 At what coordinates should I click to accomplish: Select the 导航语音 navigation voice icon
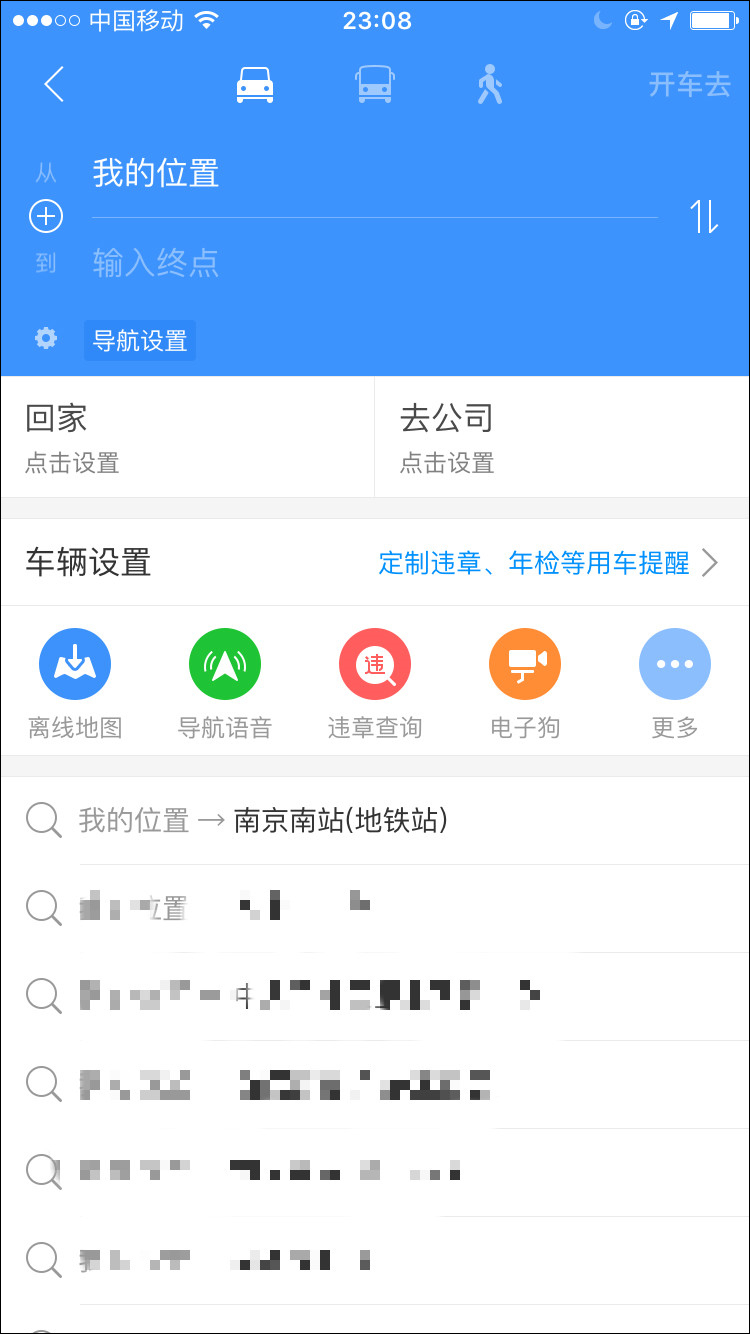tap(225, 663)
